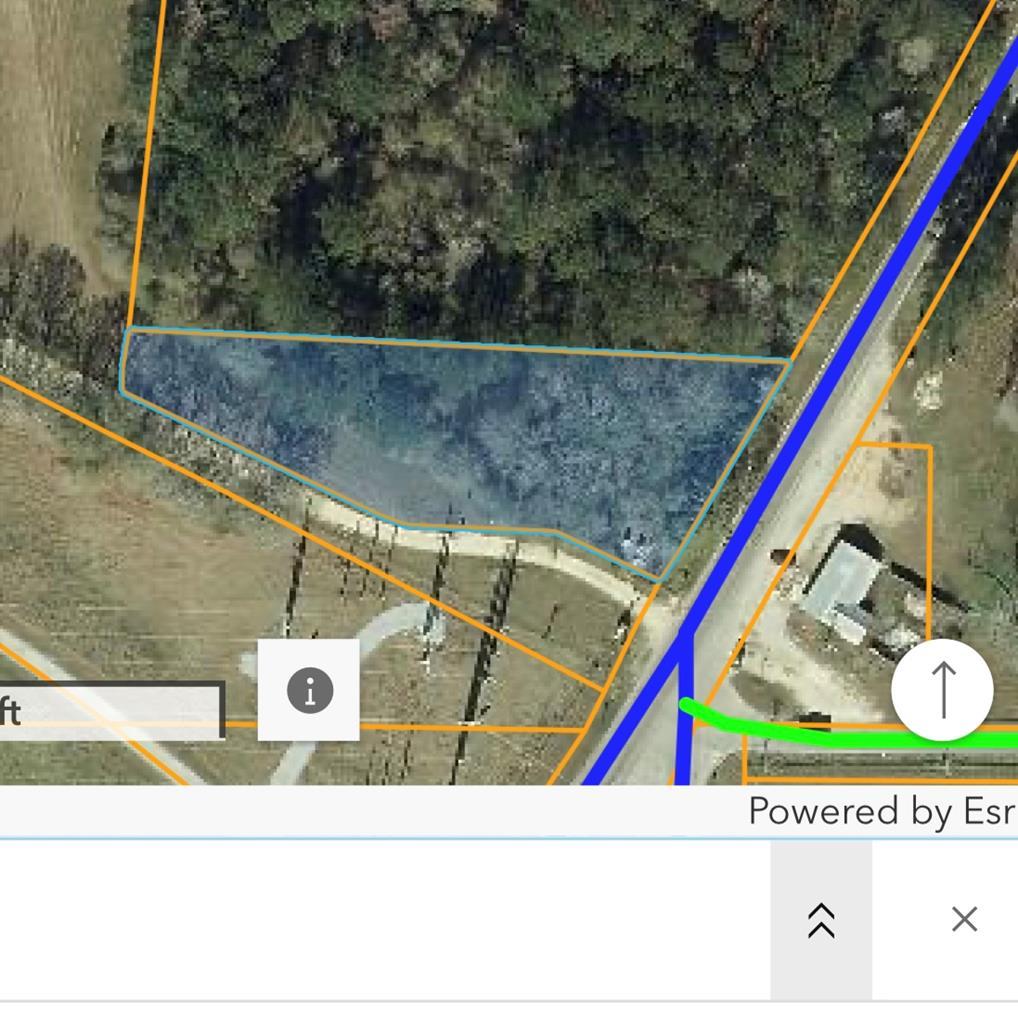
Task: Open the map info button
Action: coord(309,690)
